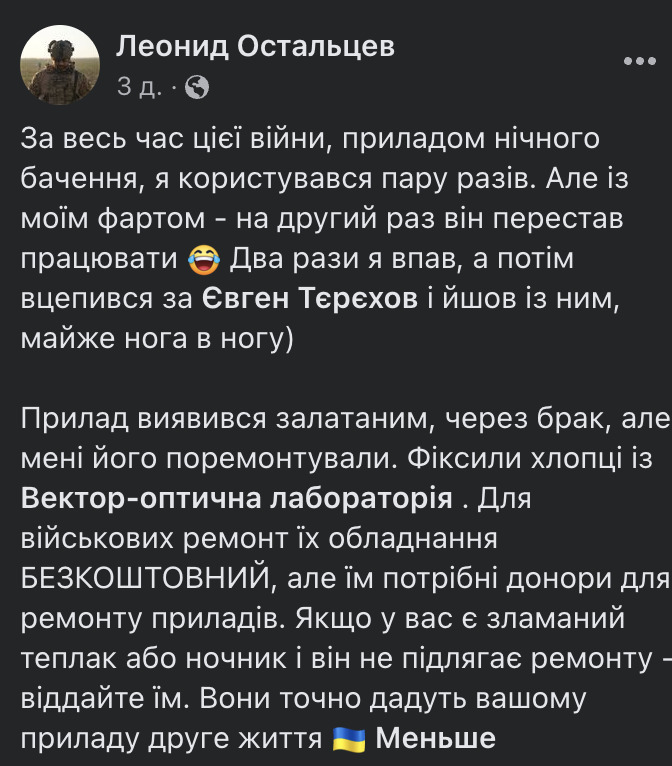
Task: Open Леонид Остальцев's profile picture
Action: (60, 65)
